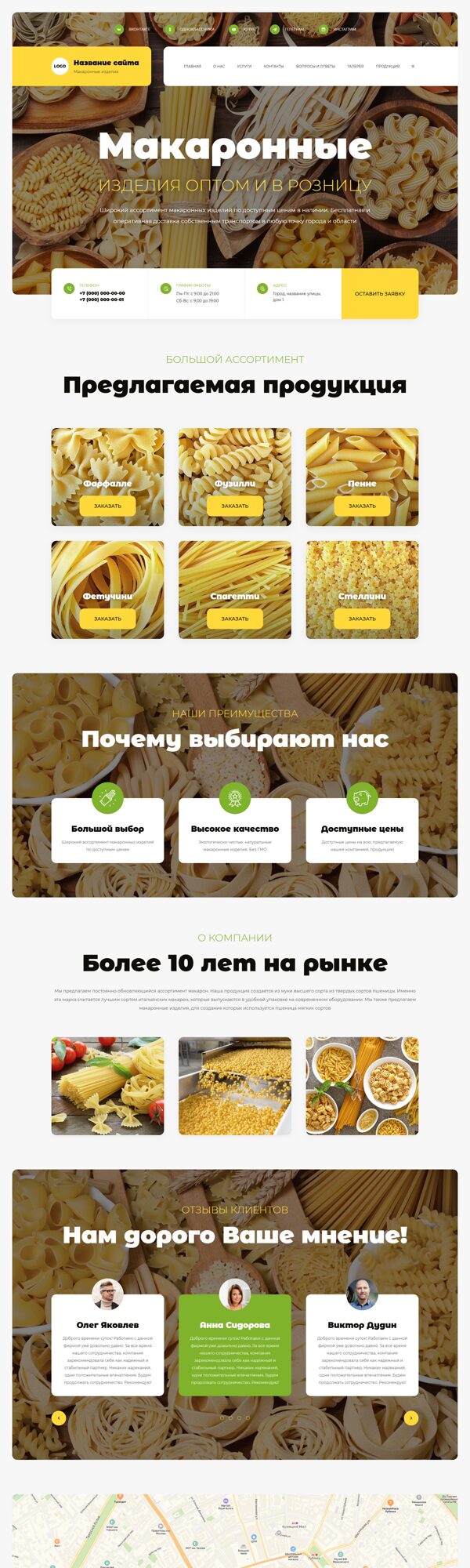Show the next customer review
The height and width of the screenshot is (1568, 470).
[x=411, y=1417]
